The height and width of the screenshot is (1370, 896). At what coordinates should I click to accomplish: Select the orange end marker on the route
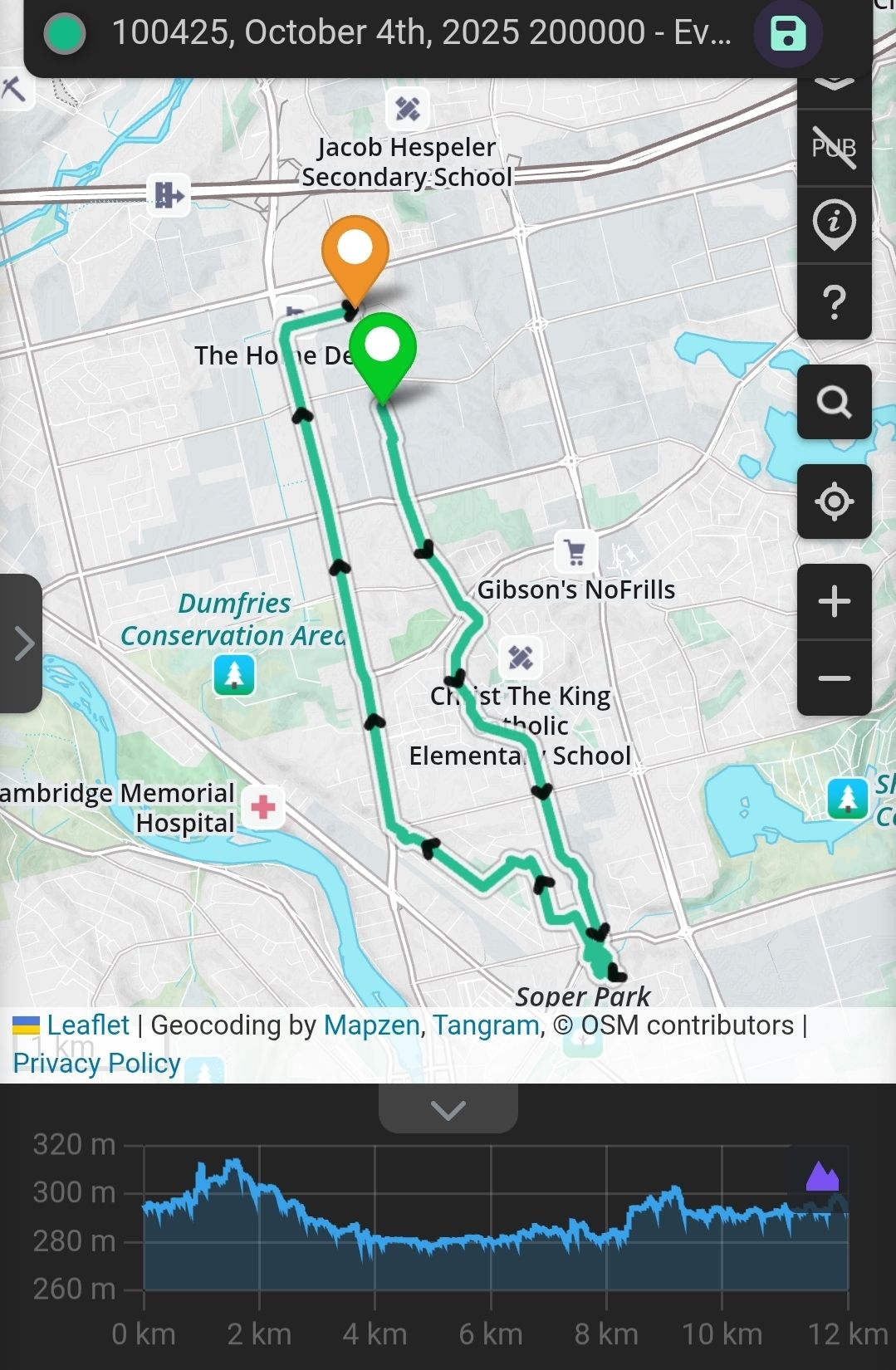pyautogui.click(x=355, y=253)
